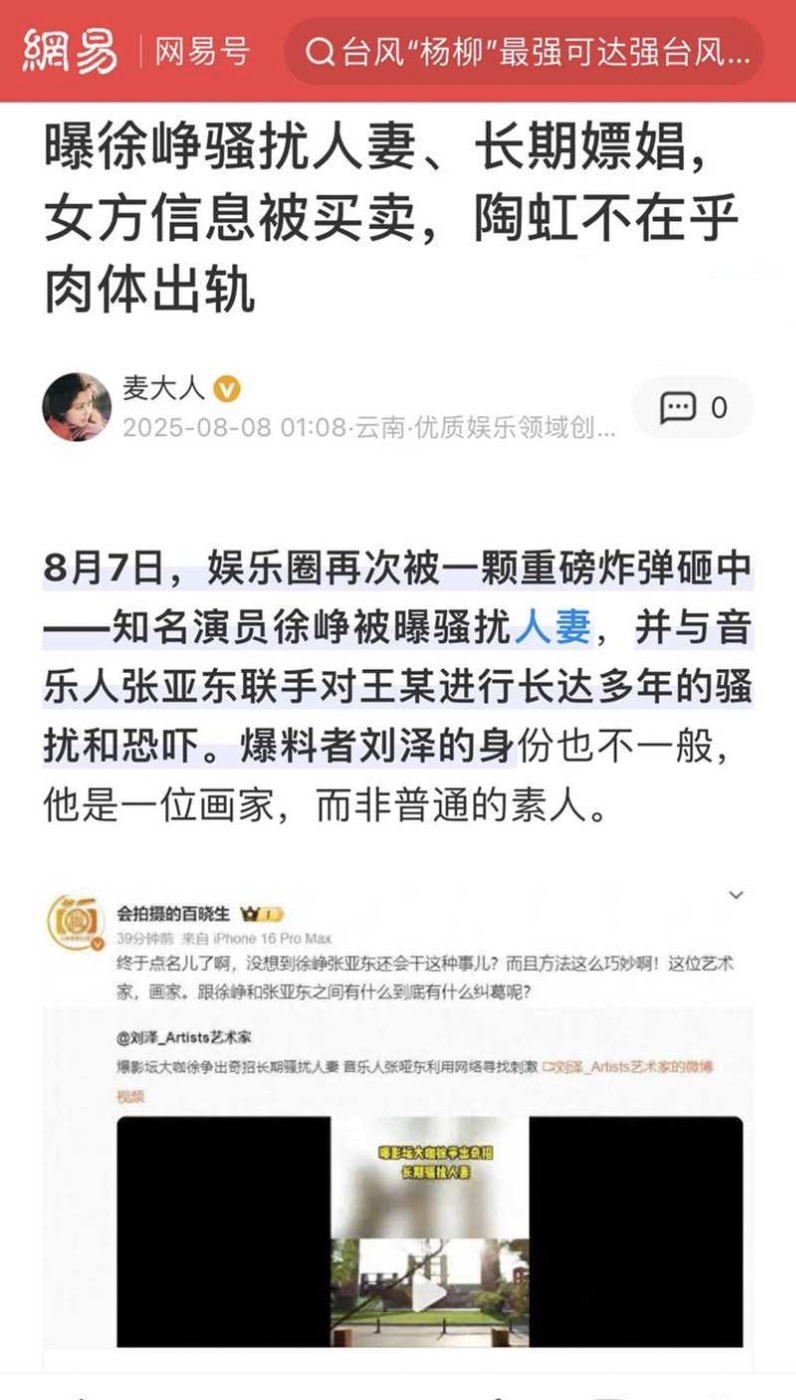Open the search box about 台风"杨柳"

[530, 51]
